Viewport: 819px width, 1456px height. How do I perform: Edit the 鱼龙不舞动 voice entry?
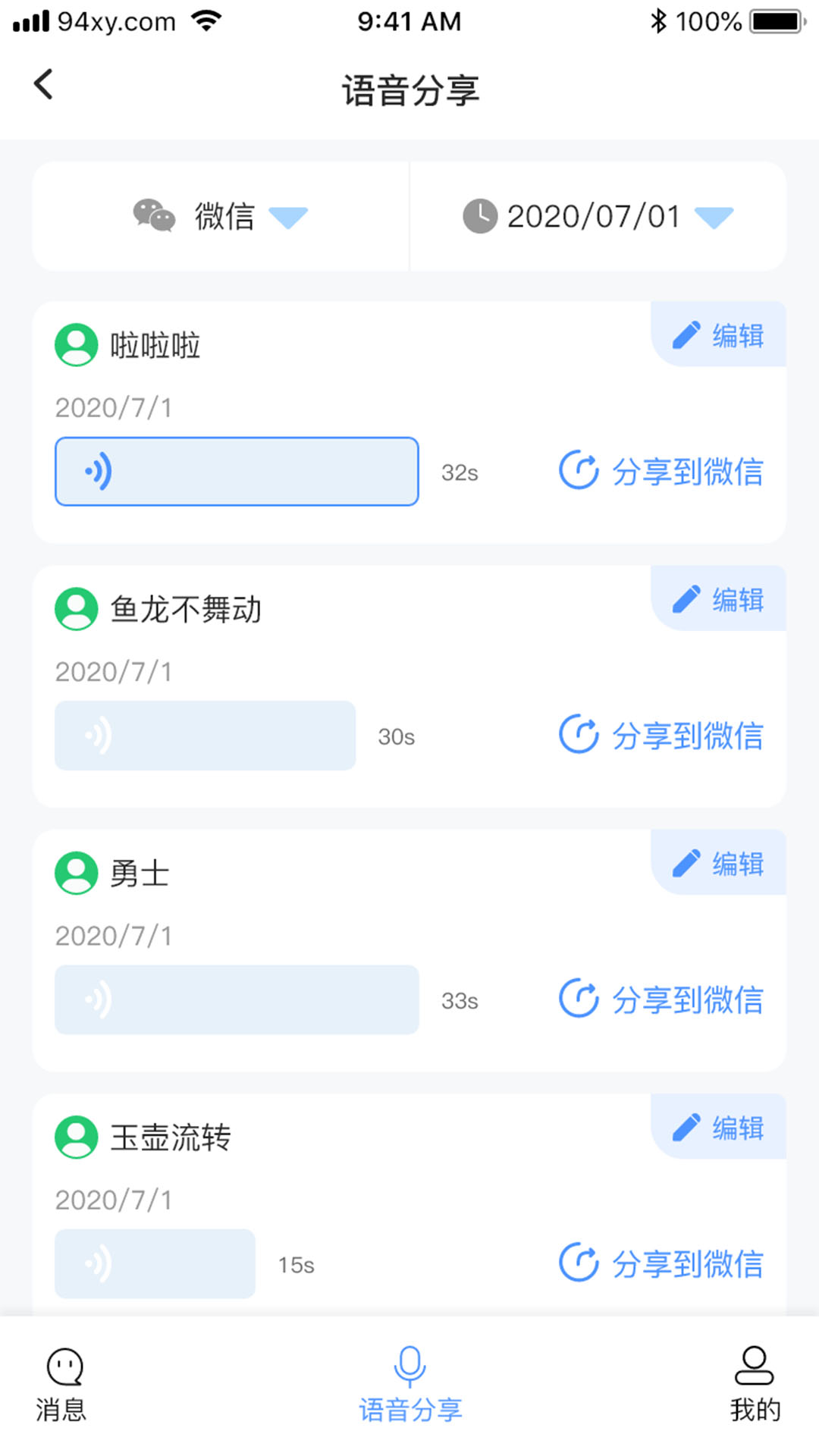click(719, 599)
